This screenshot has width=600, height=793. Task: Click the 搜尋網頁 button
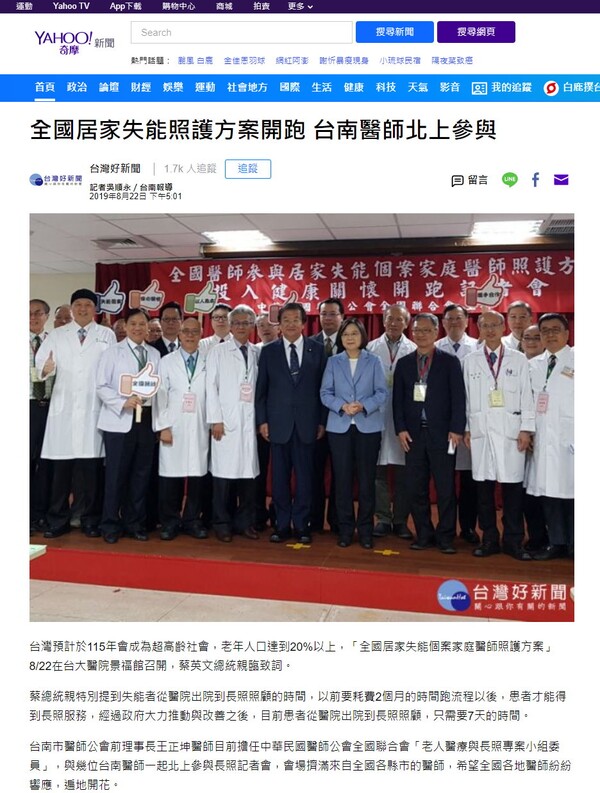476,32
